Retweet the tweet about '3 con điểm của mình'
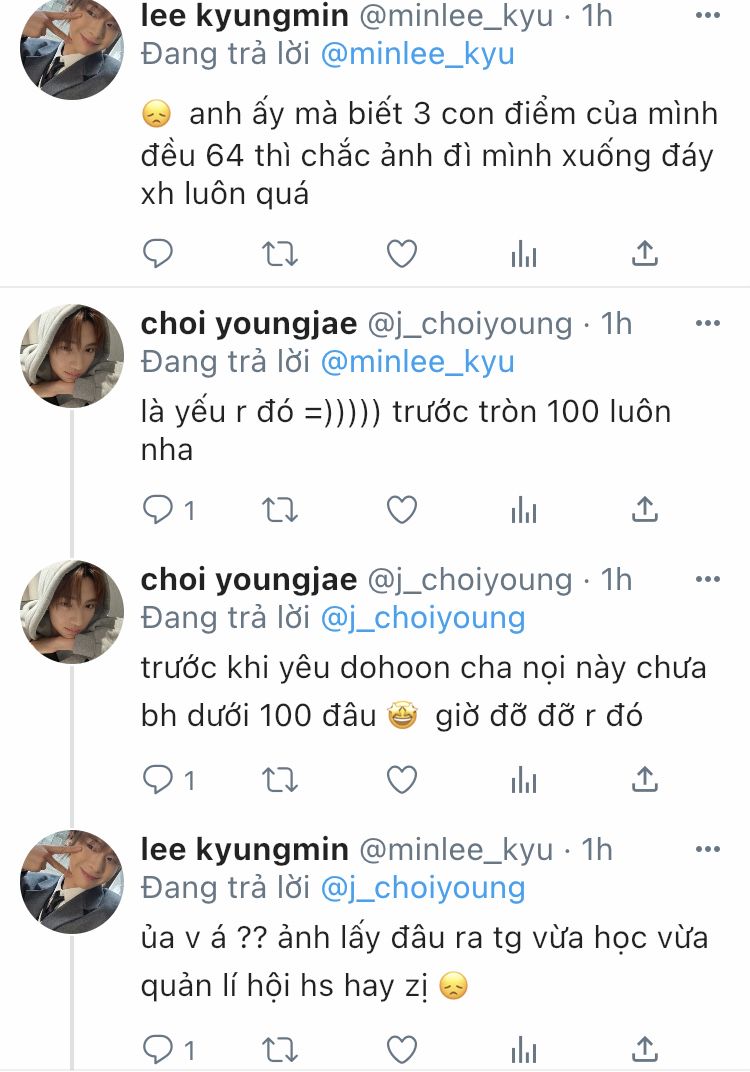The height and width of the screenshot is (1072, 750). tap(280, 254)
